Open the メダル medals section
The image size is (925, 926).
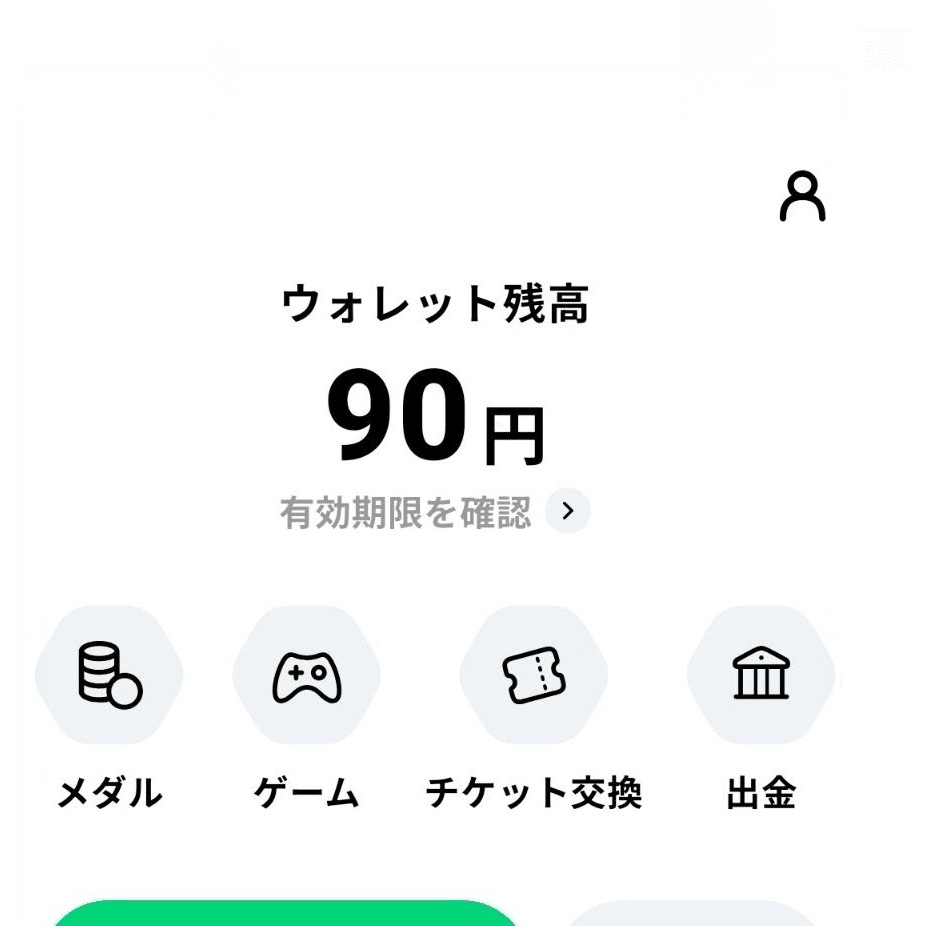(x=109, y=675)
